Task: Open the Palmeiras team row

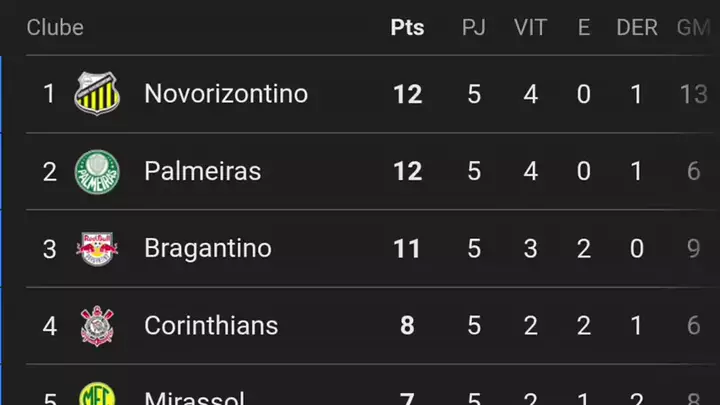Action: [x=202, y=171]
